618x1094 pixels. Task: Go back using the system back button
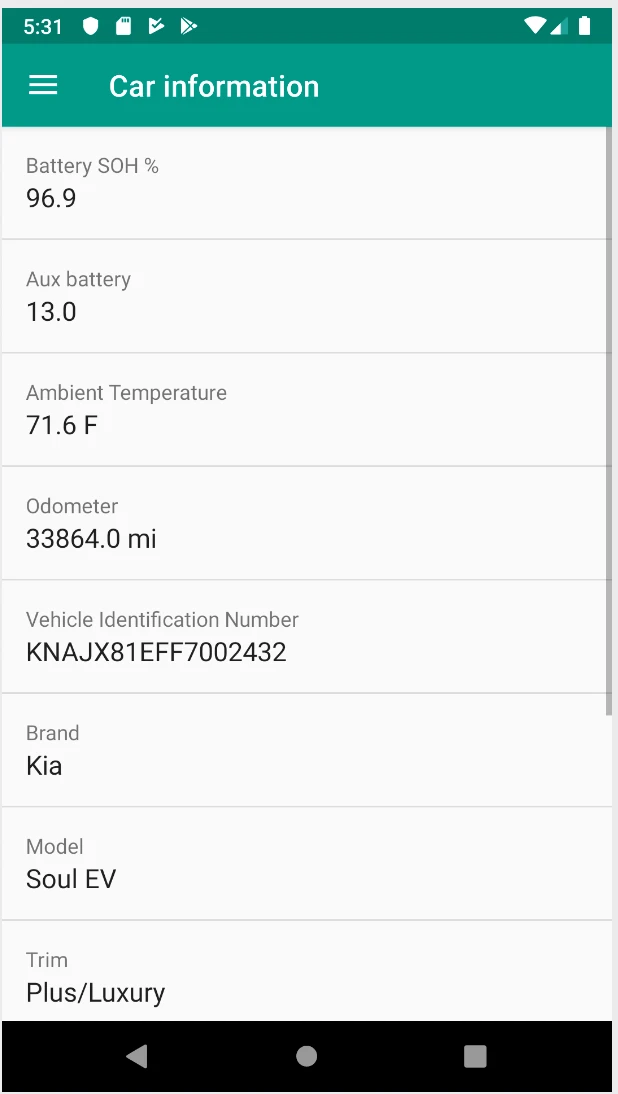(137, 1056)
